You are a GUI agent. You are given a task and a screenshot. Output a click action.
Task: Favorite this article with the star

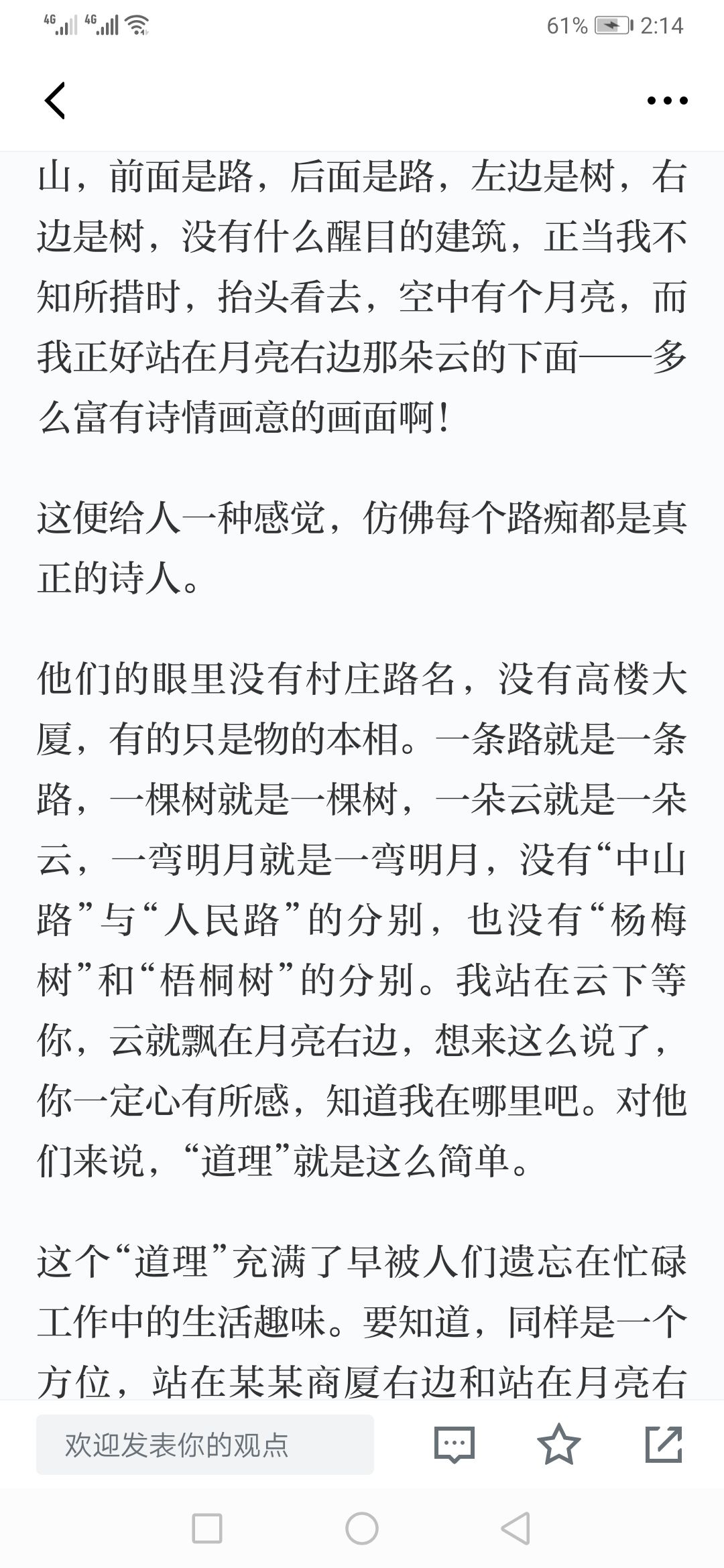click(x=559, y=1444)
